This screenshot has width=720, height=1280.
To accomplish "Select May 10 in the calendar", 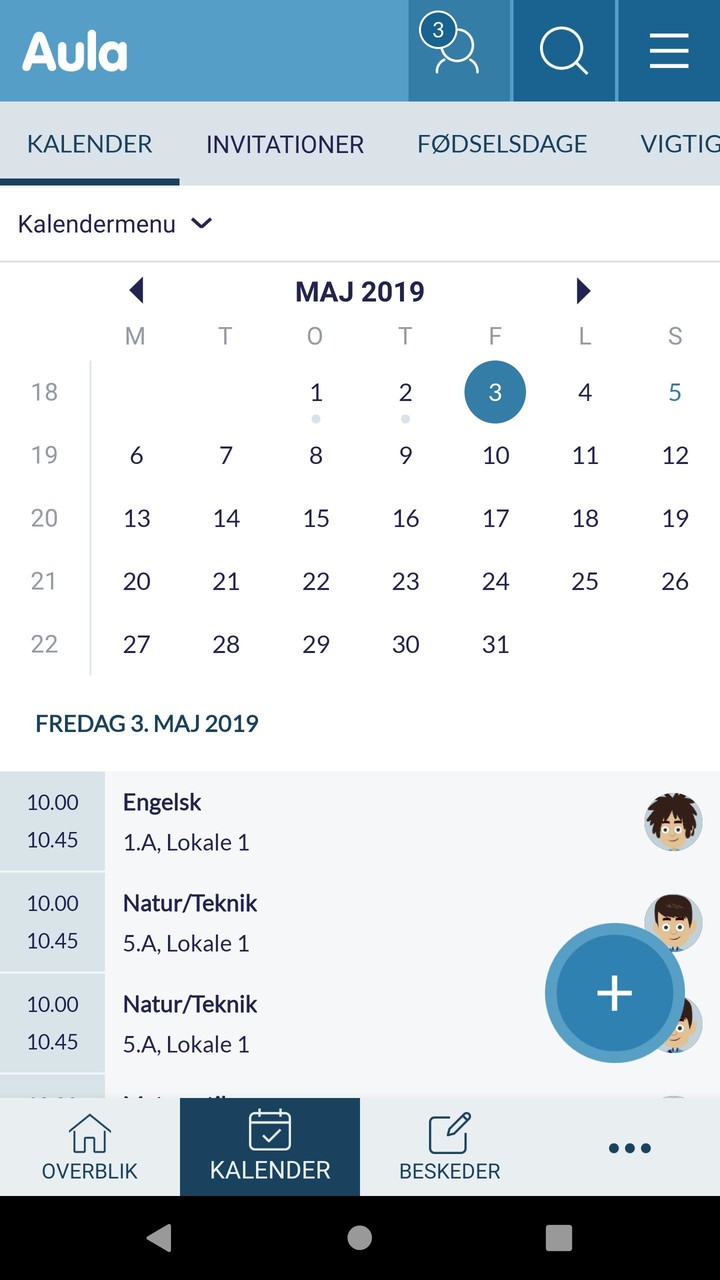I will click(495, 456).
